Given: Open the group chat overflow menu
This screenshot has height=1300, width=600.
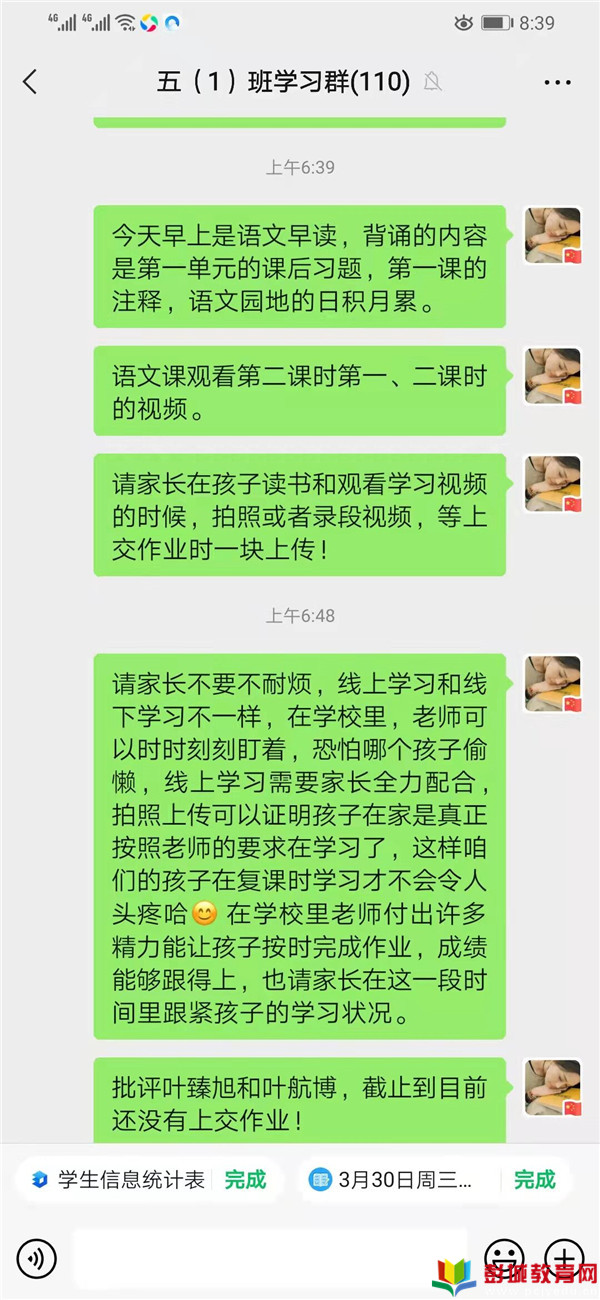Looking at the screenshot, I should pos(557,82).
